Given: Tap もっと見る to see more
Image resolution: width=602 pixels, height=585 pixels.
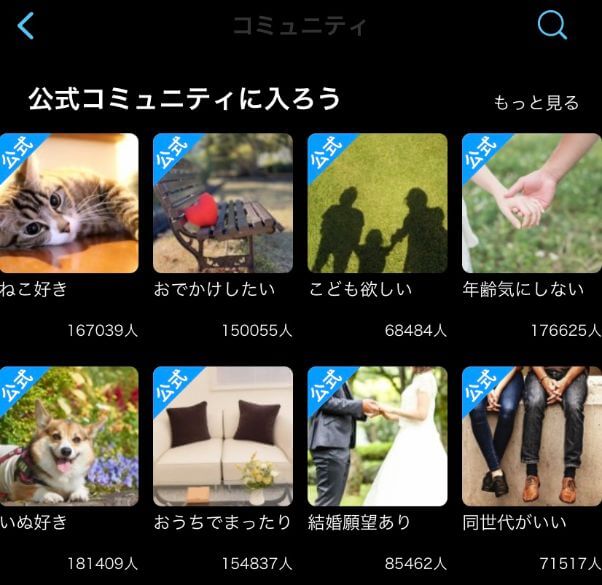Looking at the screenshot, I should click(536, 103).
